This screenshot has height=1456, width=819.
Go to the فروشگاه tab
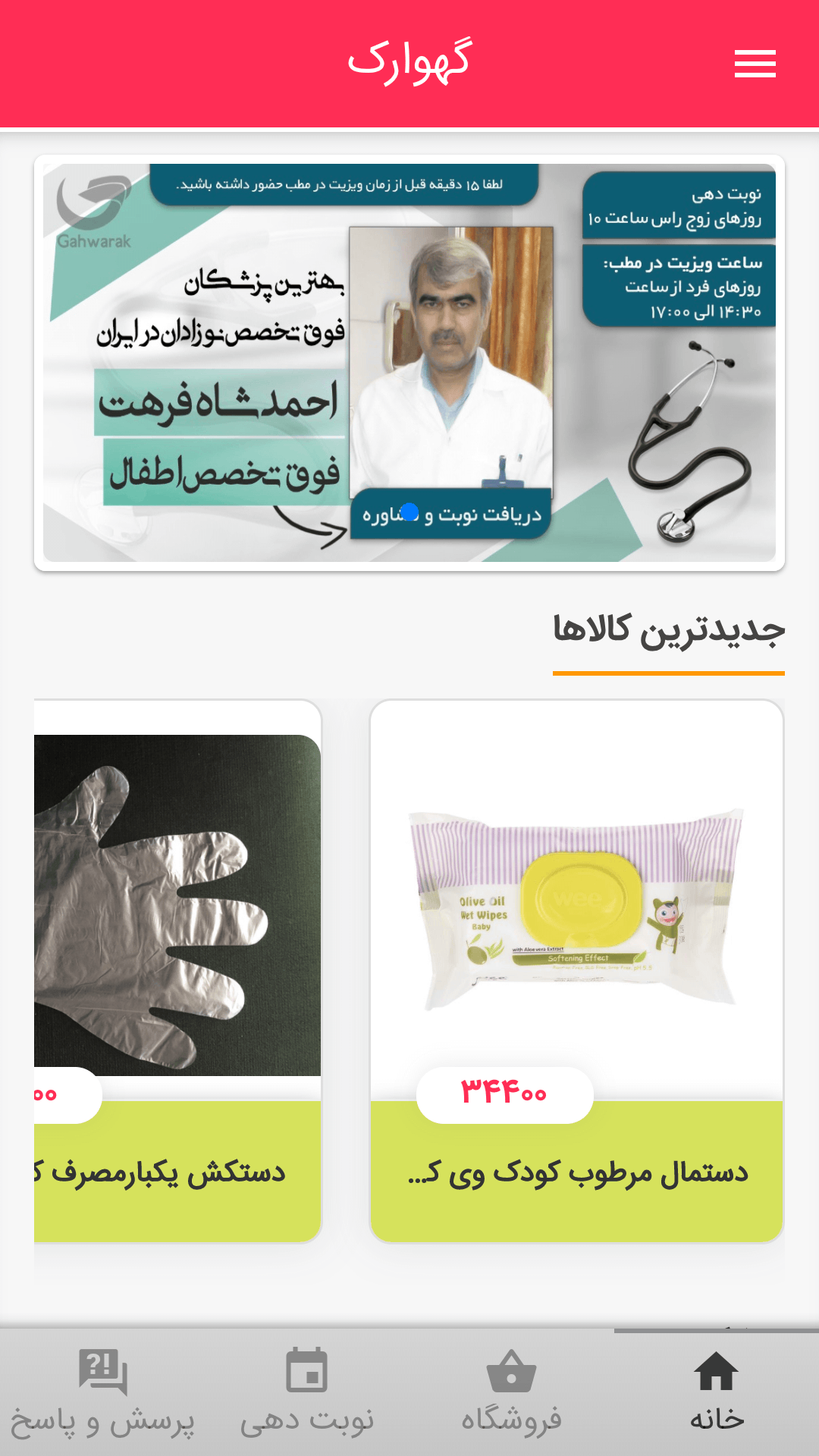point(512,1392)
